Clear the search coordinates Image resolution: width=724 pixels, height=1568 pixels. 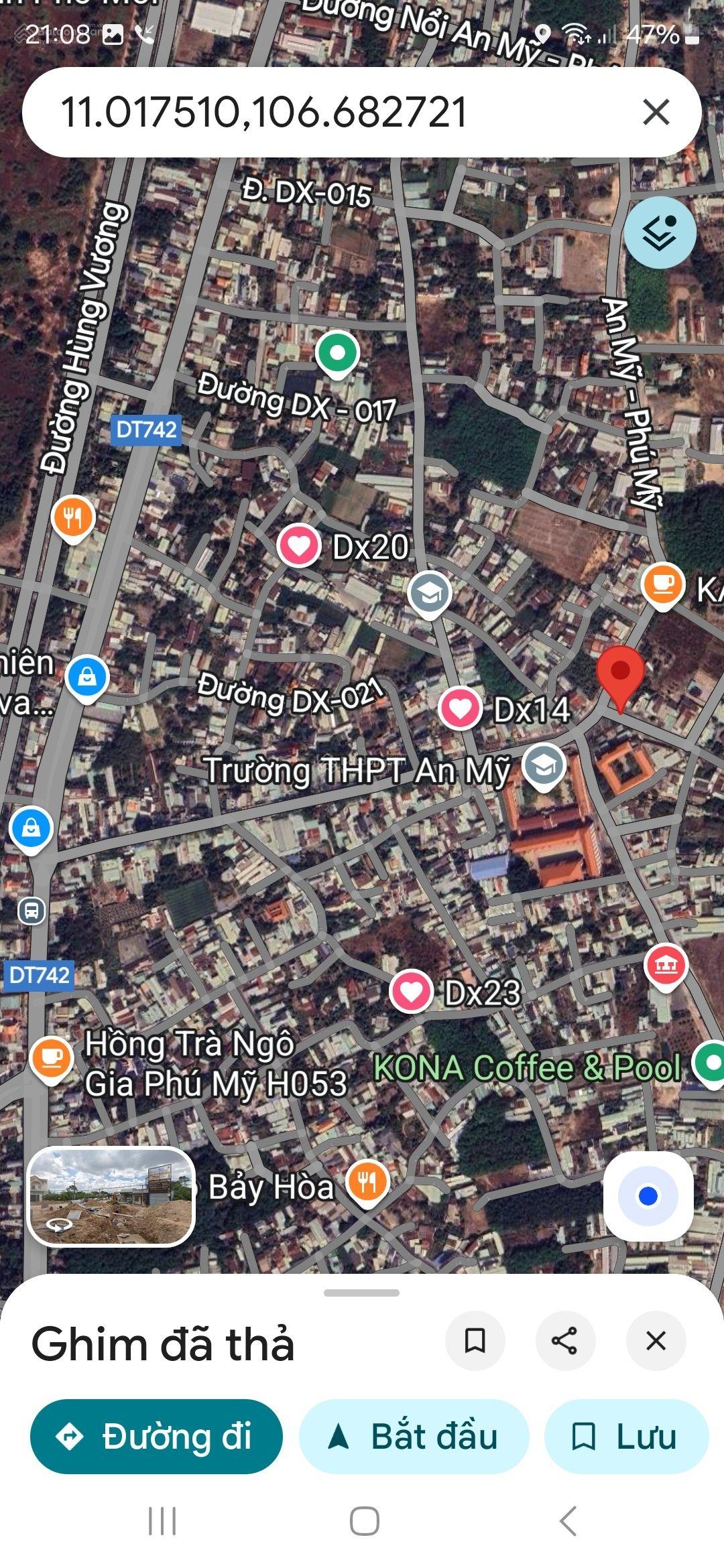click(x=656, y=112)
